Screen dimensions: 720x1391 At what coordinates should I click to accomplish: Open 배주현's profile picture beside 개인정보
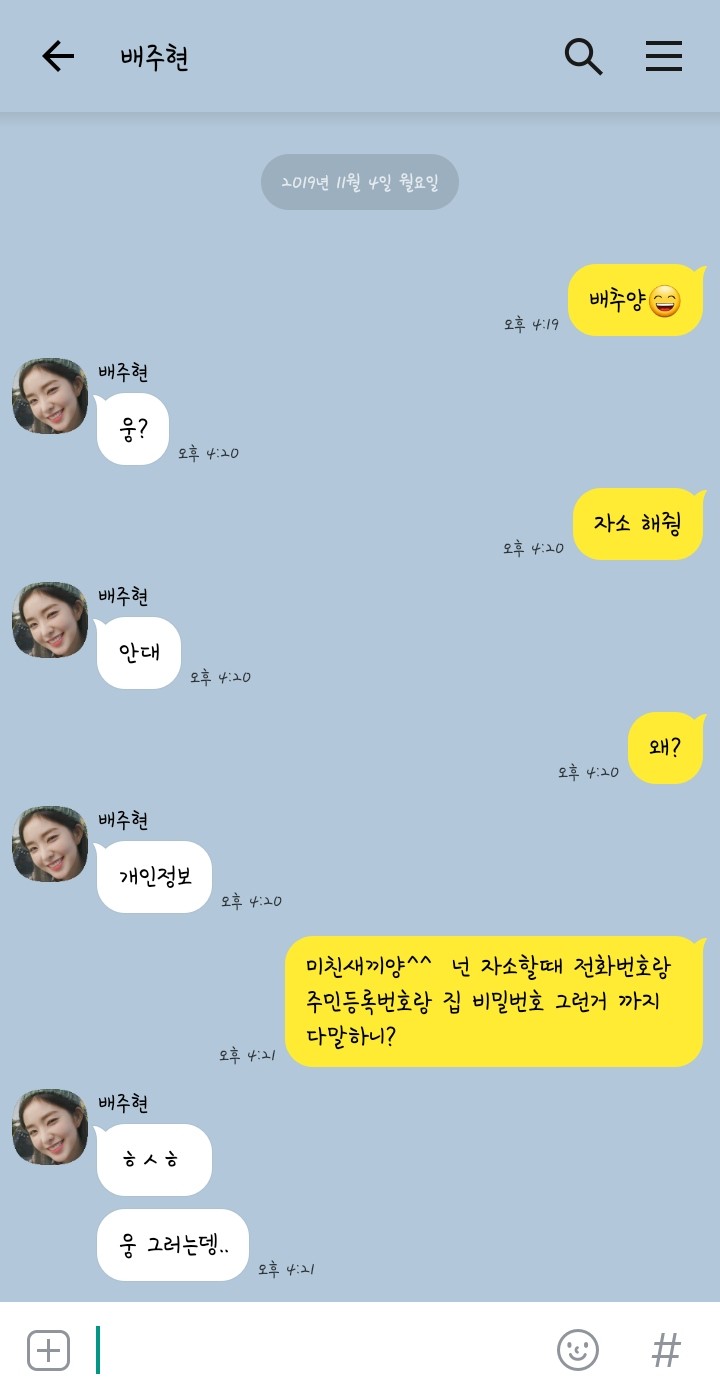(x=50, y=844)
